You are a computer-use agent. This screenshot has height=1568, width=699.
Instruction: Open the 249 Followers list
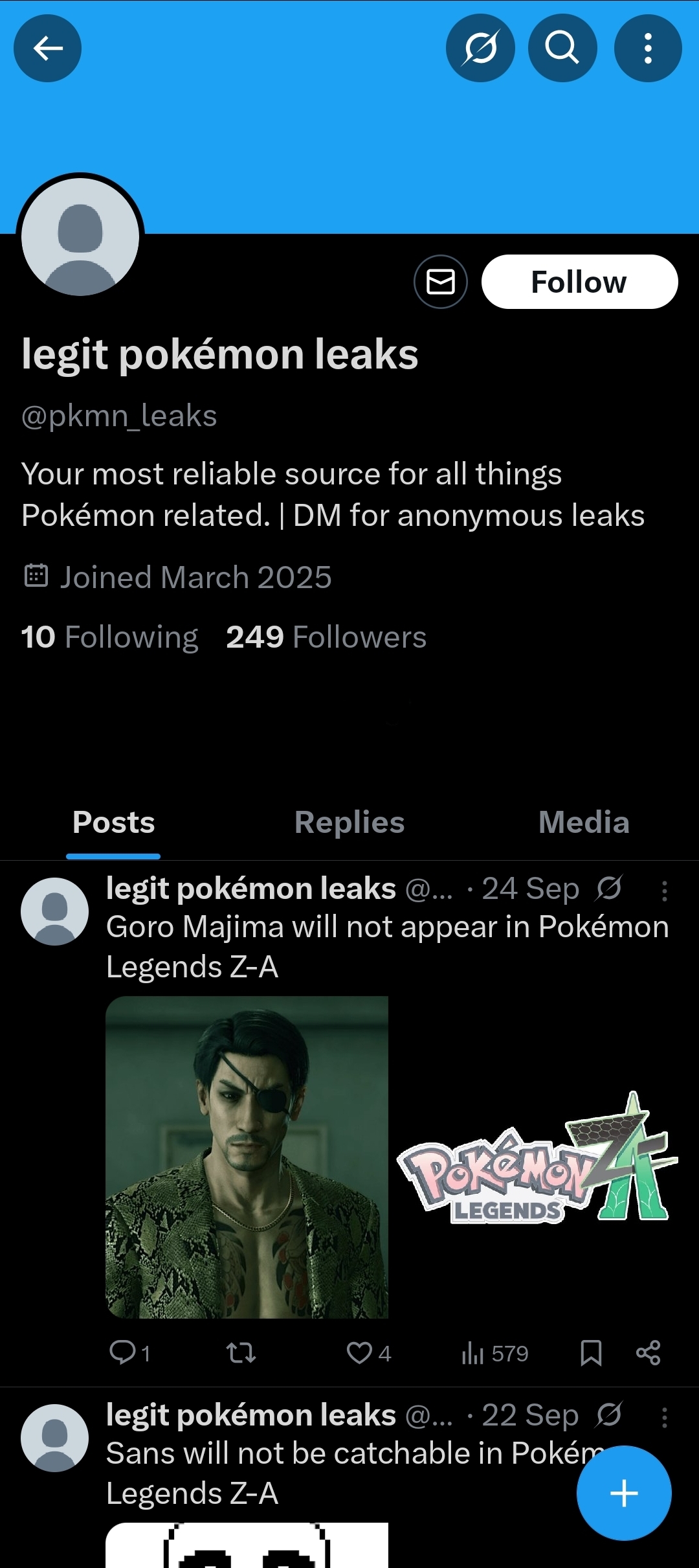tap(326, 637)
